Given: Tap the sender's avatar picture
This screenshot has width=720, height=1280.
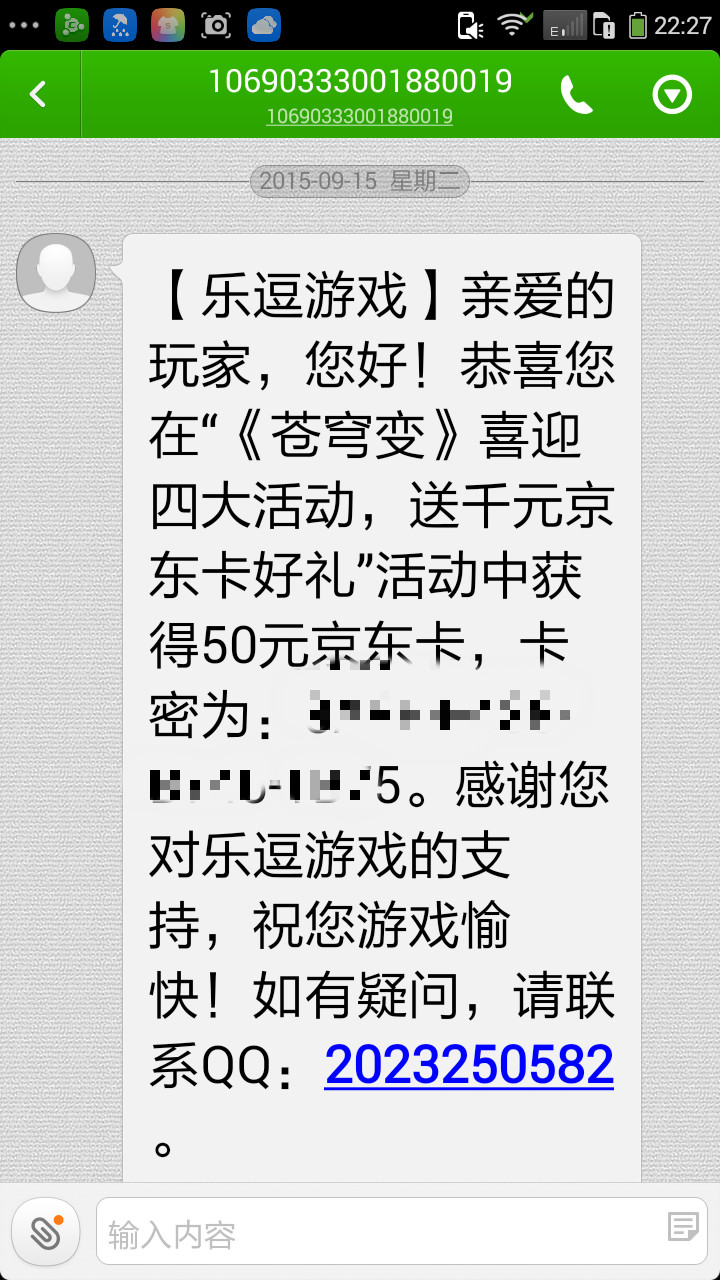Looking at the screenshot, I should click(56, 272).
